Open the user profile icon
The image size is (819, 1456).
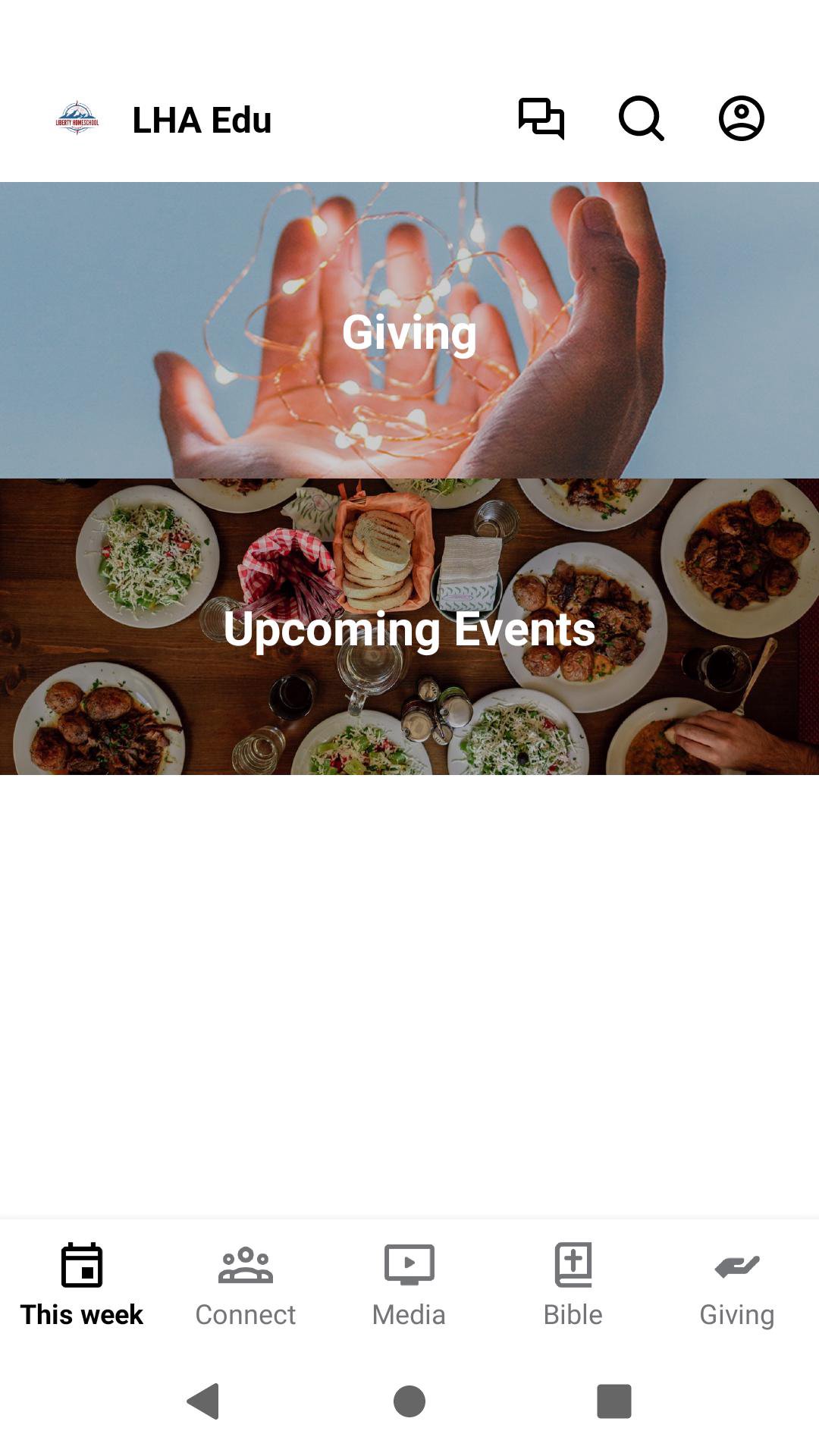click(x=741, y=119)
